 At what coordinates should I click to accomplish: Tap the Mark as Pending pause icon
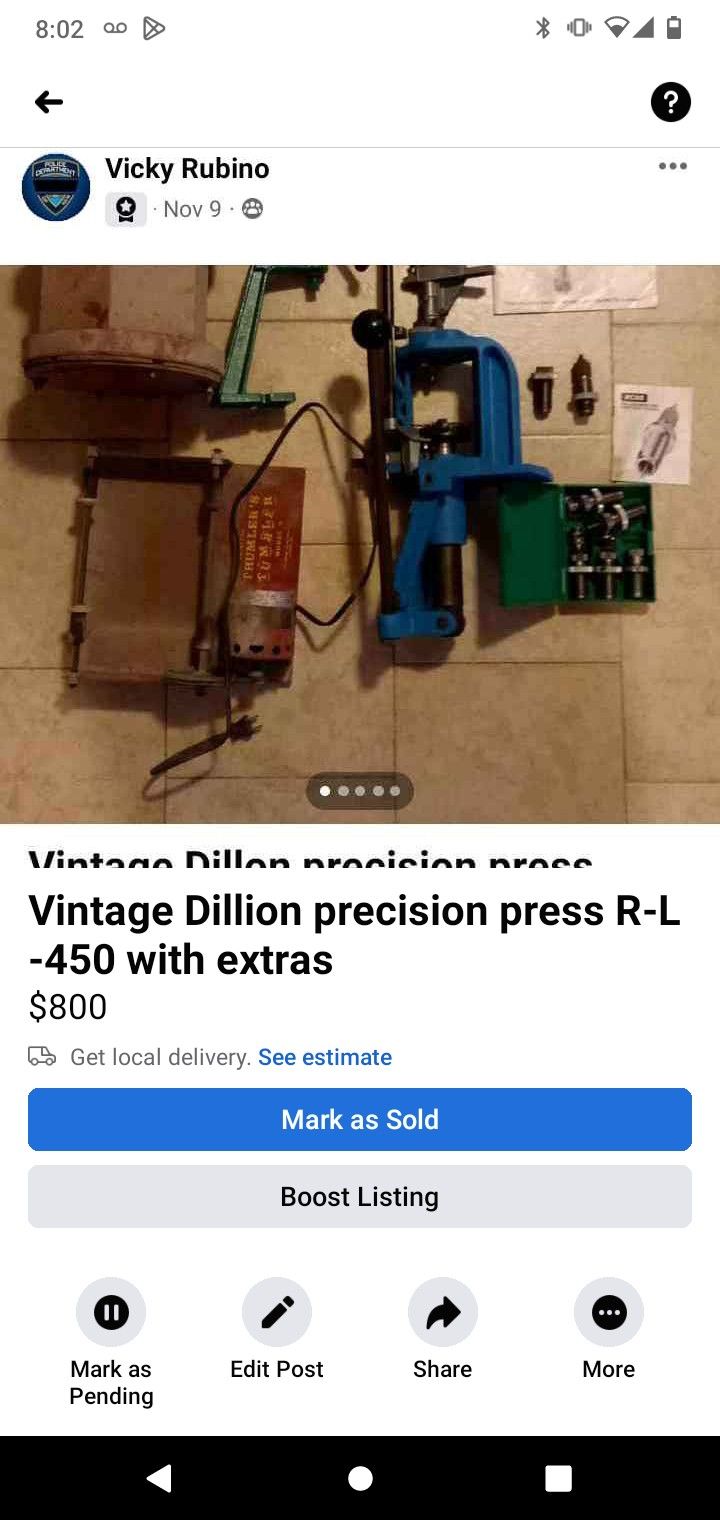click(x=111, y=1311)
